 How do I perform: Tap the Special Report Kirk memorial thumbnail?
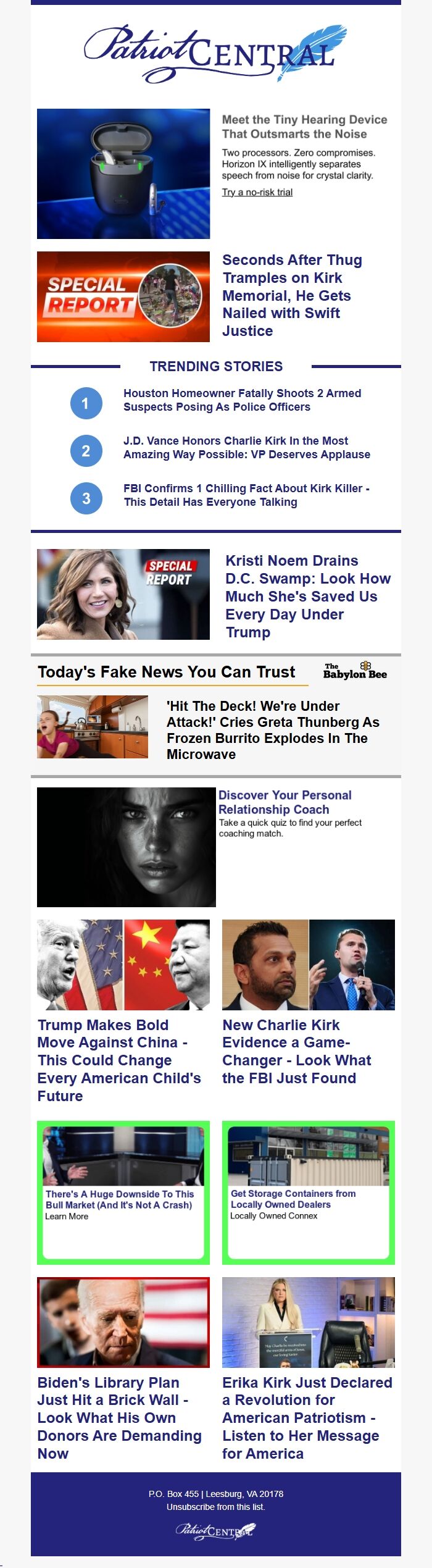[123, 296]
